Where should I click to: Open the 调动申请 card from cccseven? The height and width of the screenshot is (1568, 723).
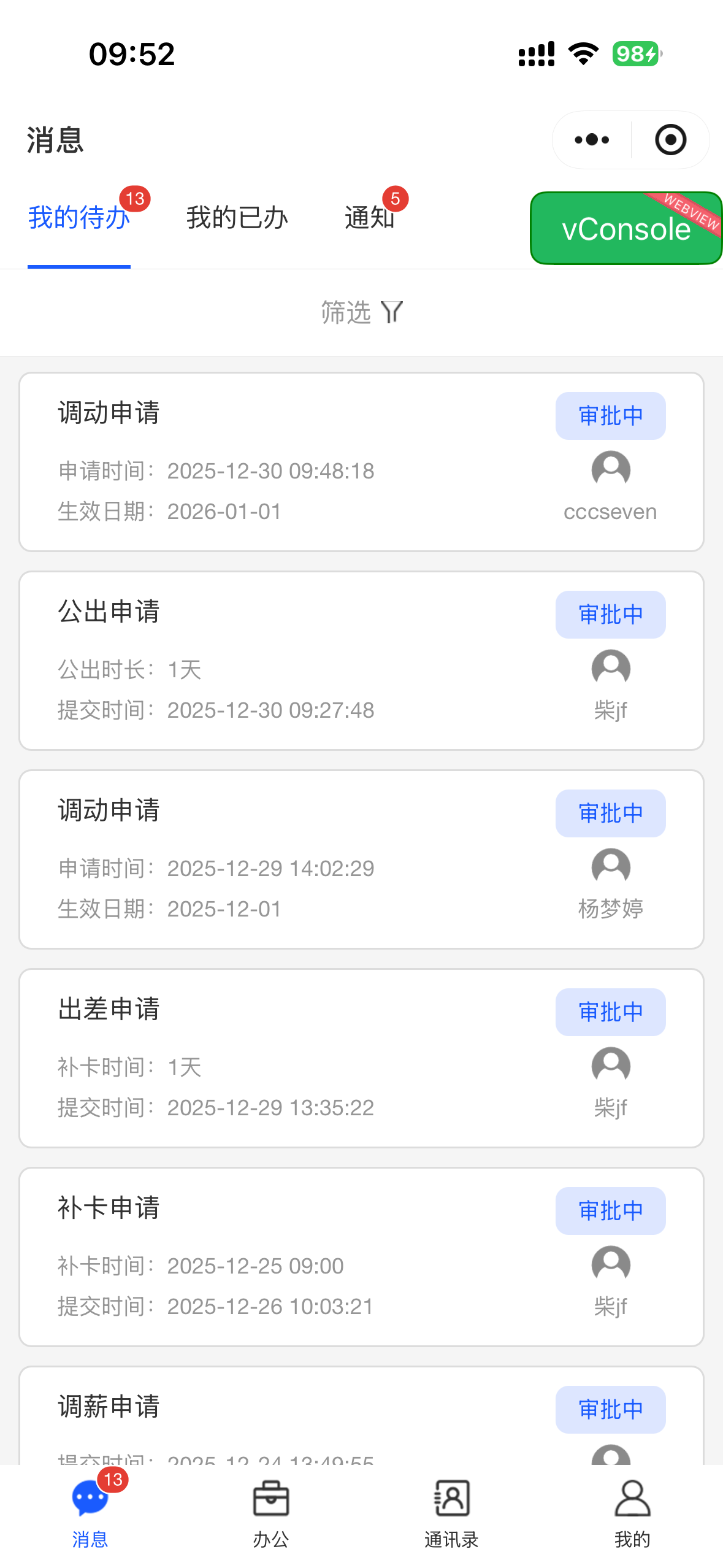tap(361, 462)
